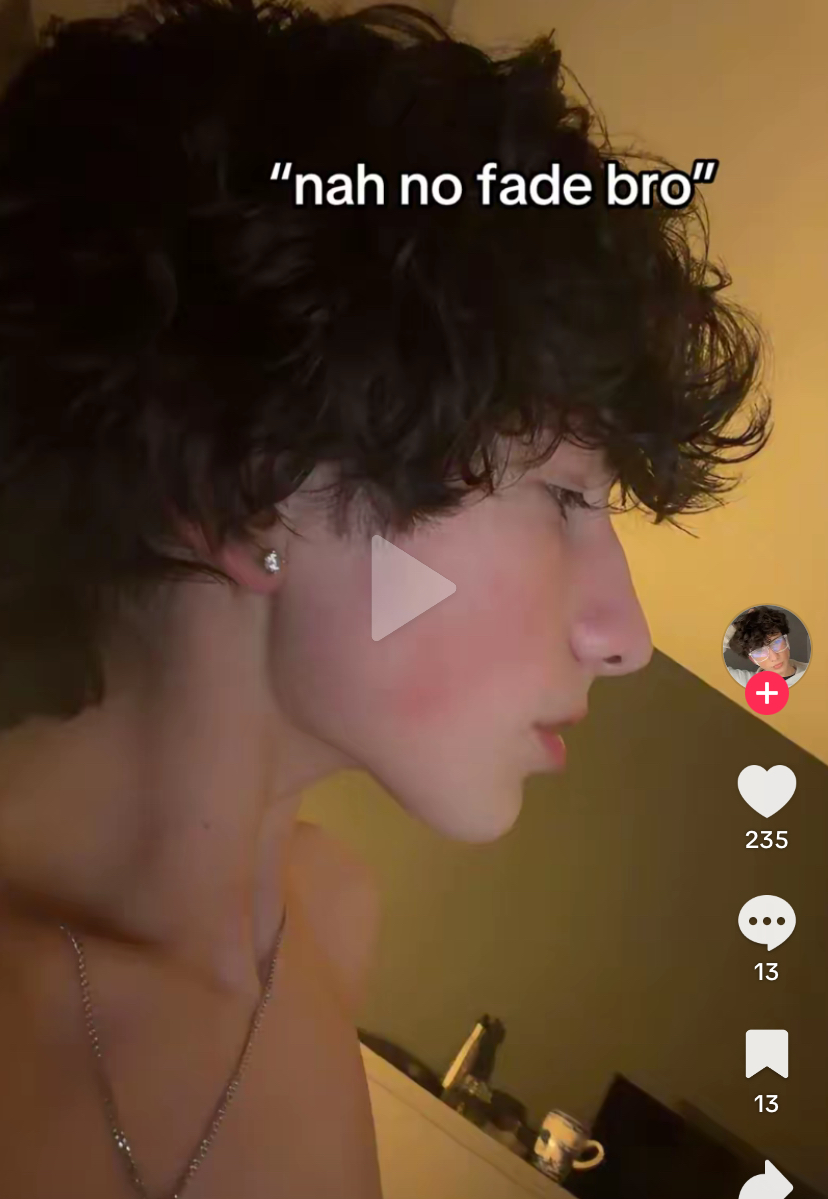Screen dimensions: 828x1199
Task: Open the creator's profile picture
Action: click(x=766, y=645)
